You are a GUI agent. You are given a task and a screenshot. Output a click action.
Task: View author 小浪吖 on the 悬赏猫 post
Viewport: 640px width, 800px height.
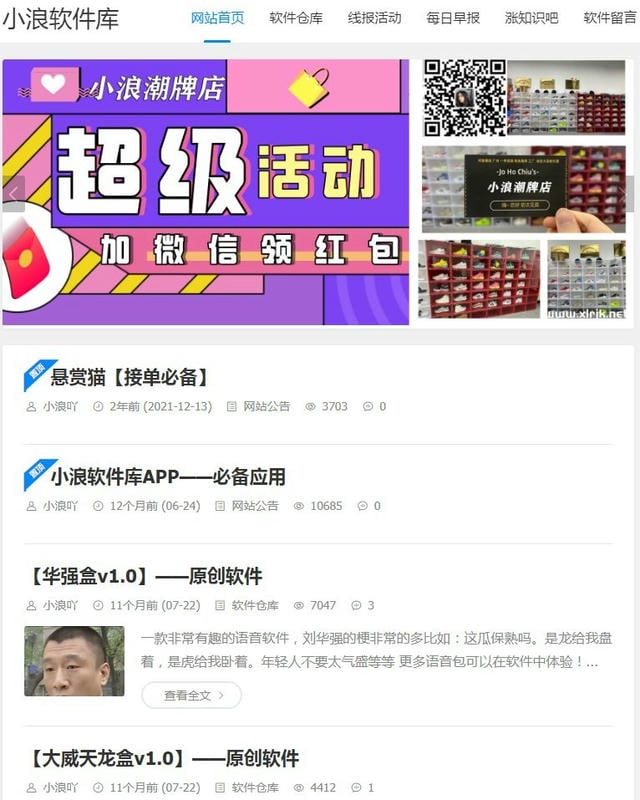(x=59, y=407)
